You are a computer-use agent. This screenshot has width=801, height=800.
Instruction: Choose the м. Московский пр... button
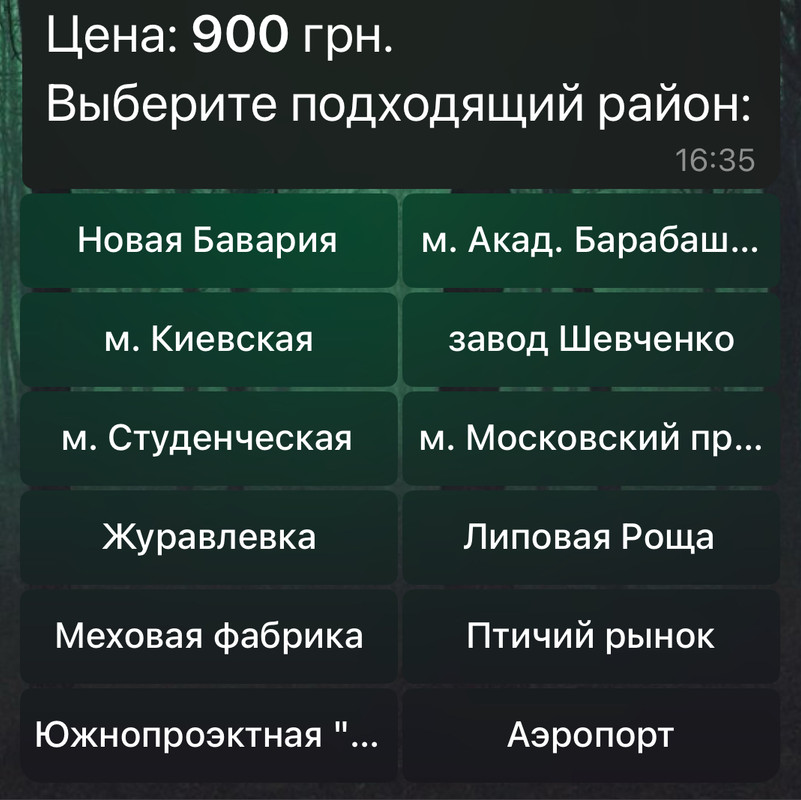tap(590, 438)
